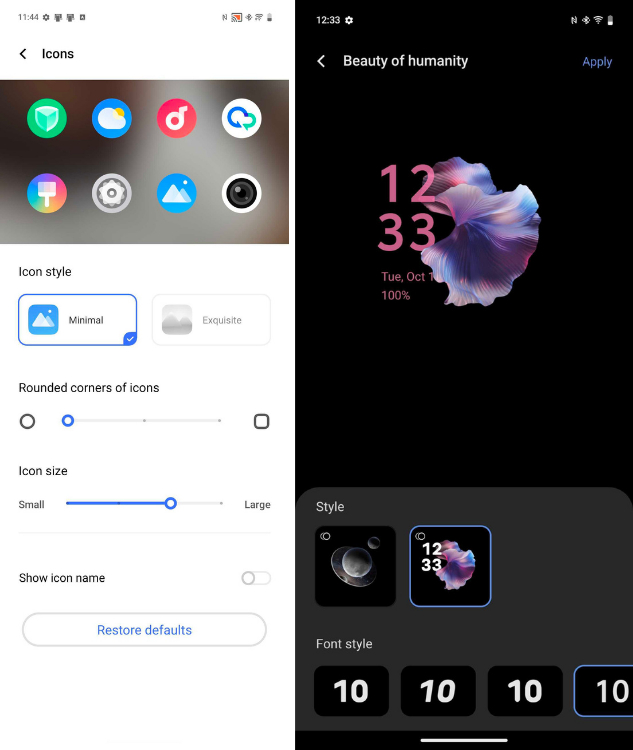
Task: Choose the third font style option
Action: pyautogui.click(x=524, y=691)
